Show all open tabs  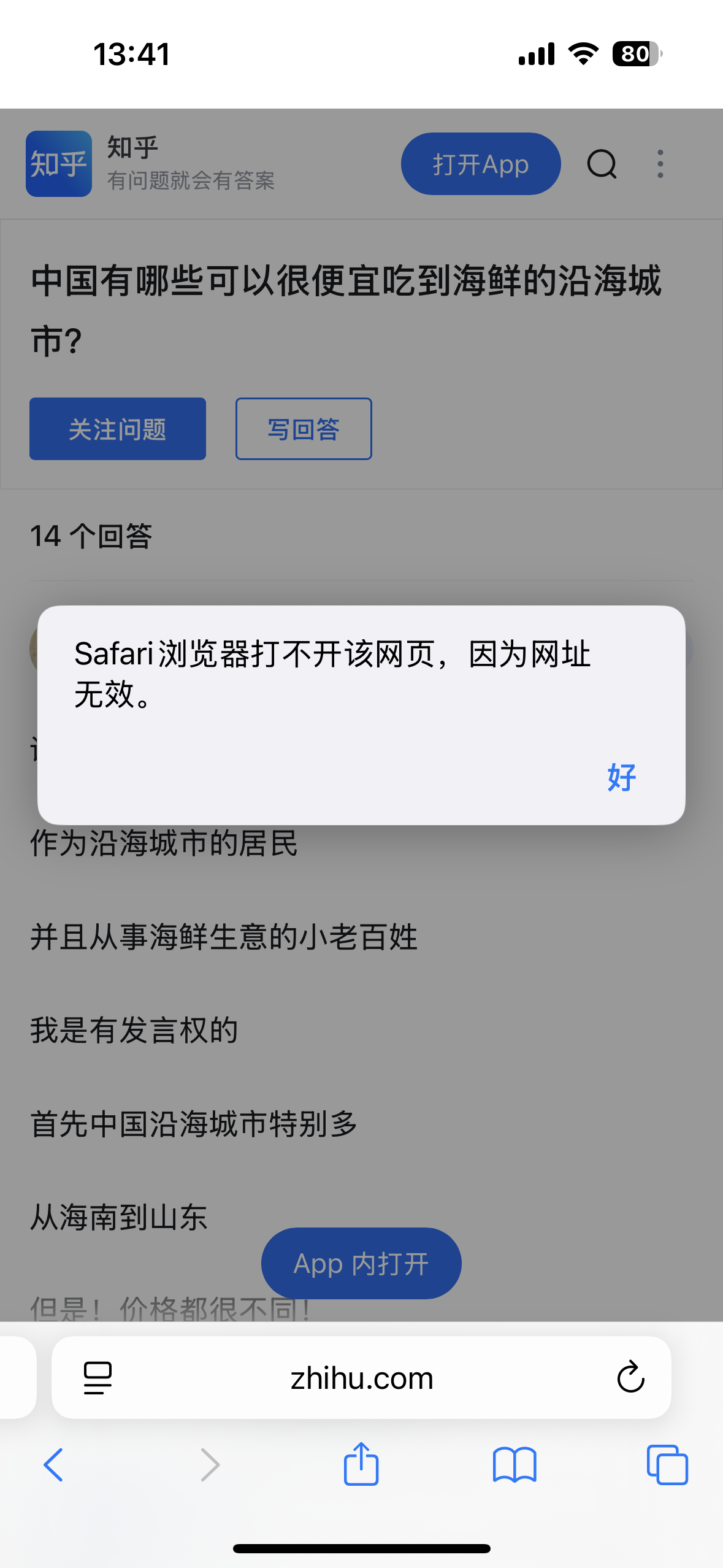click(667, 1465)
